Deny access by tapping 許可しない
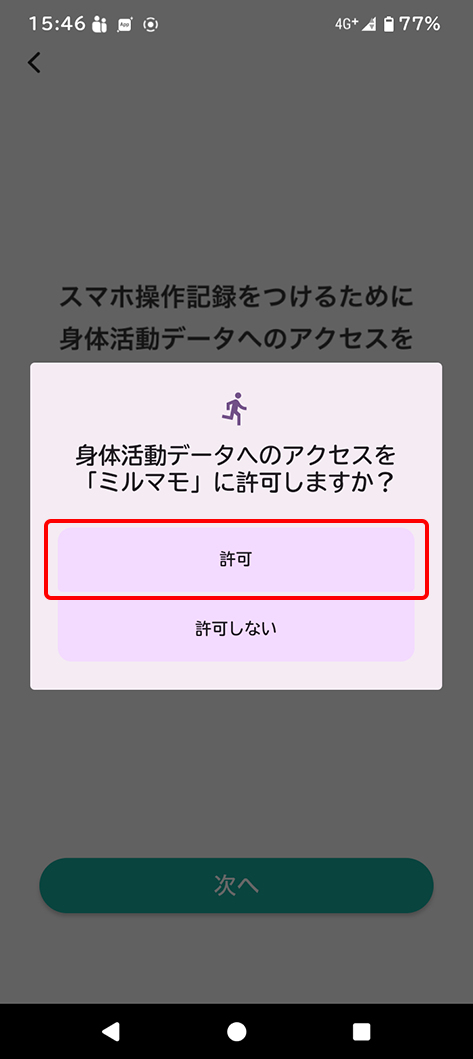Screen dimensions: 473x1059 (236, 629)
